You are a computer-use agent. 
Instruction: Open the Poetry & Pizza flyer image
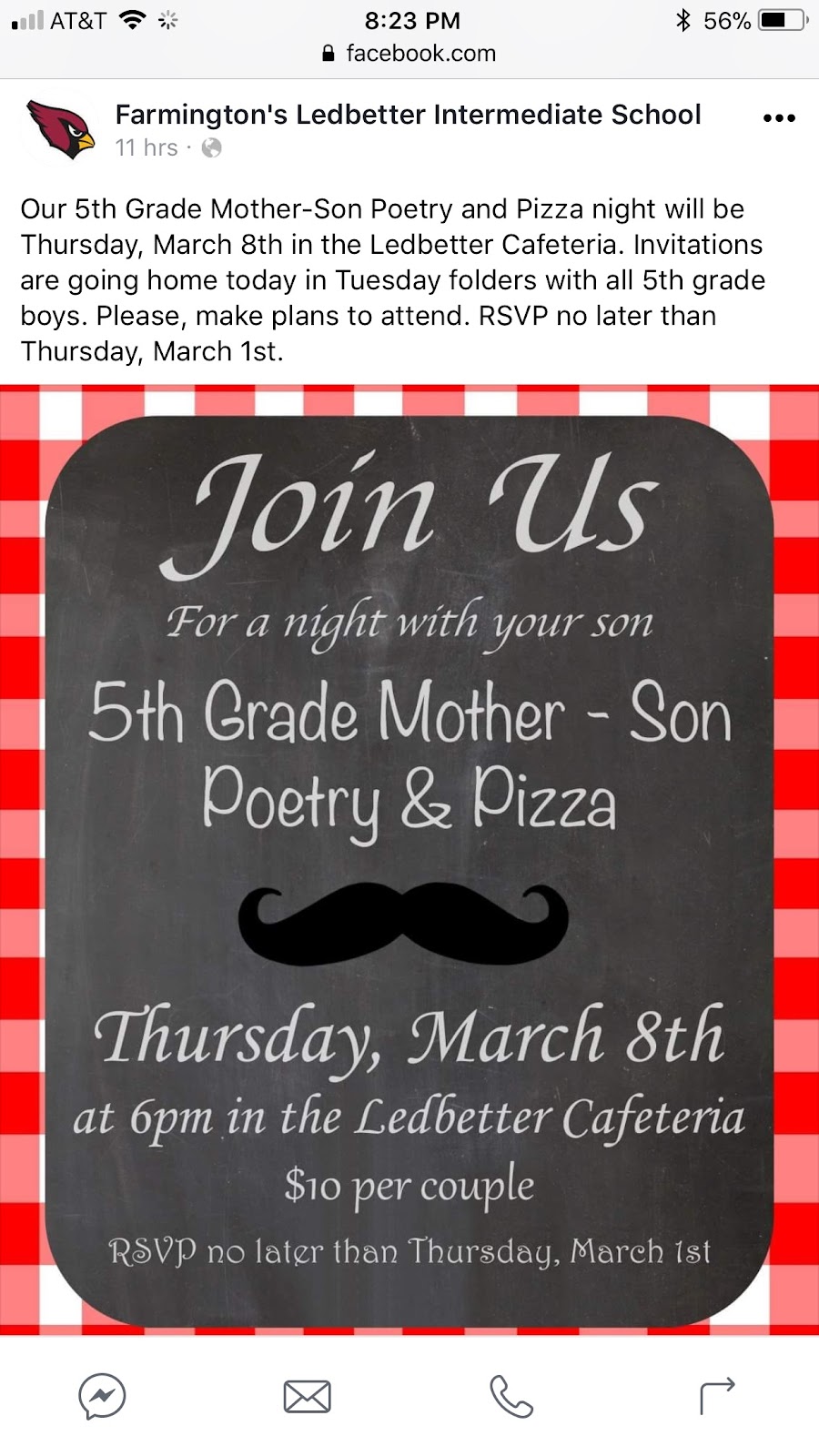click(409, 860)
